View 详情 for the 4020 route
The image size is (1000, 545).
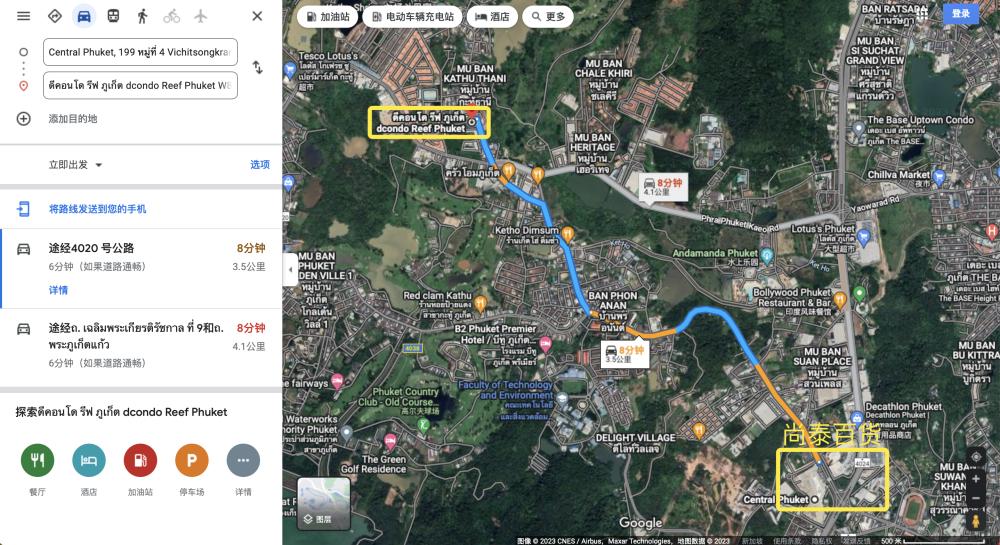[x=59, y=290]
